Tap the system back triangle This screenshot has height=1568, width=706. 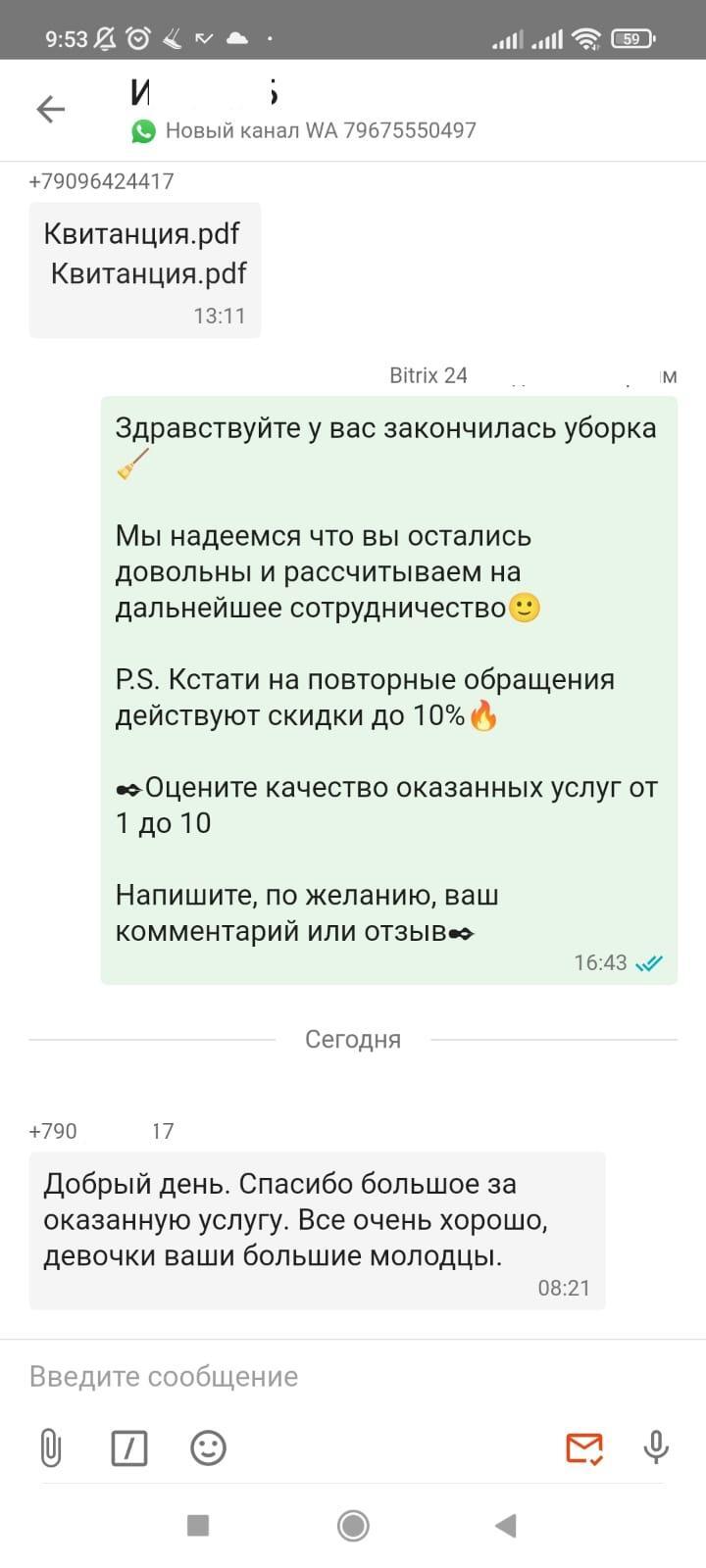pyautogui.click(x=506, y=1525)
